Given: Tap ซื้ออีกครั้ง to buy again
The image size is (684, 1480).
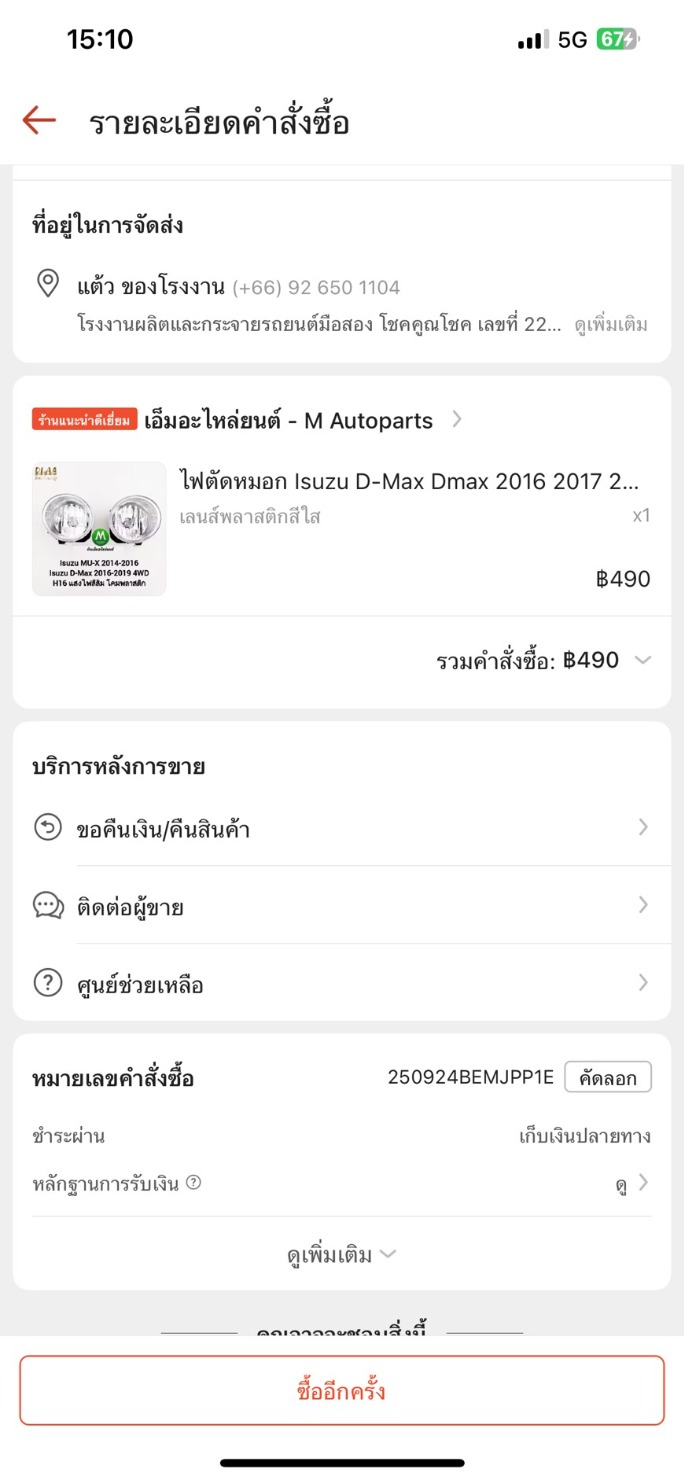Looking at the screenshot, I should click(341, 1390).
